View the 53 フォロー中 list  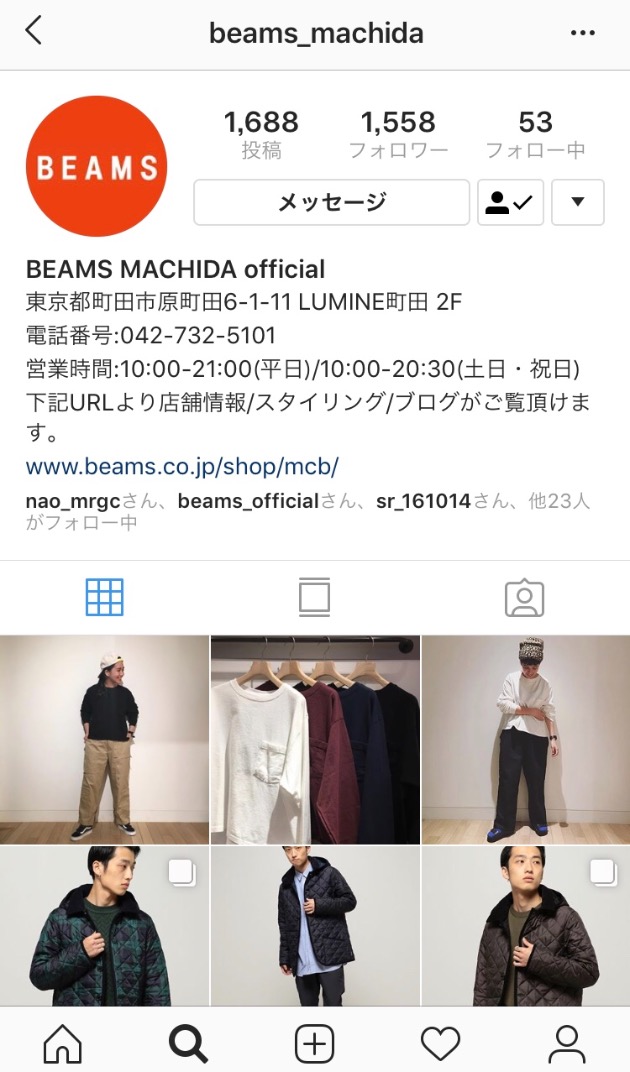[535, 135]
